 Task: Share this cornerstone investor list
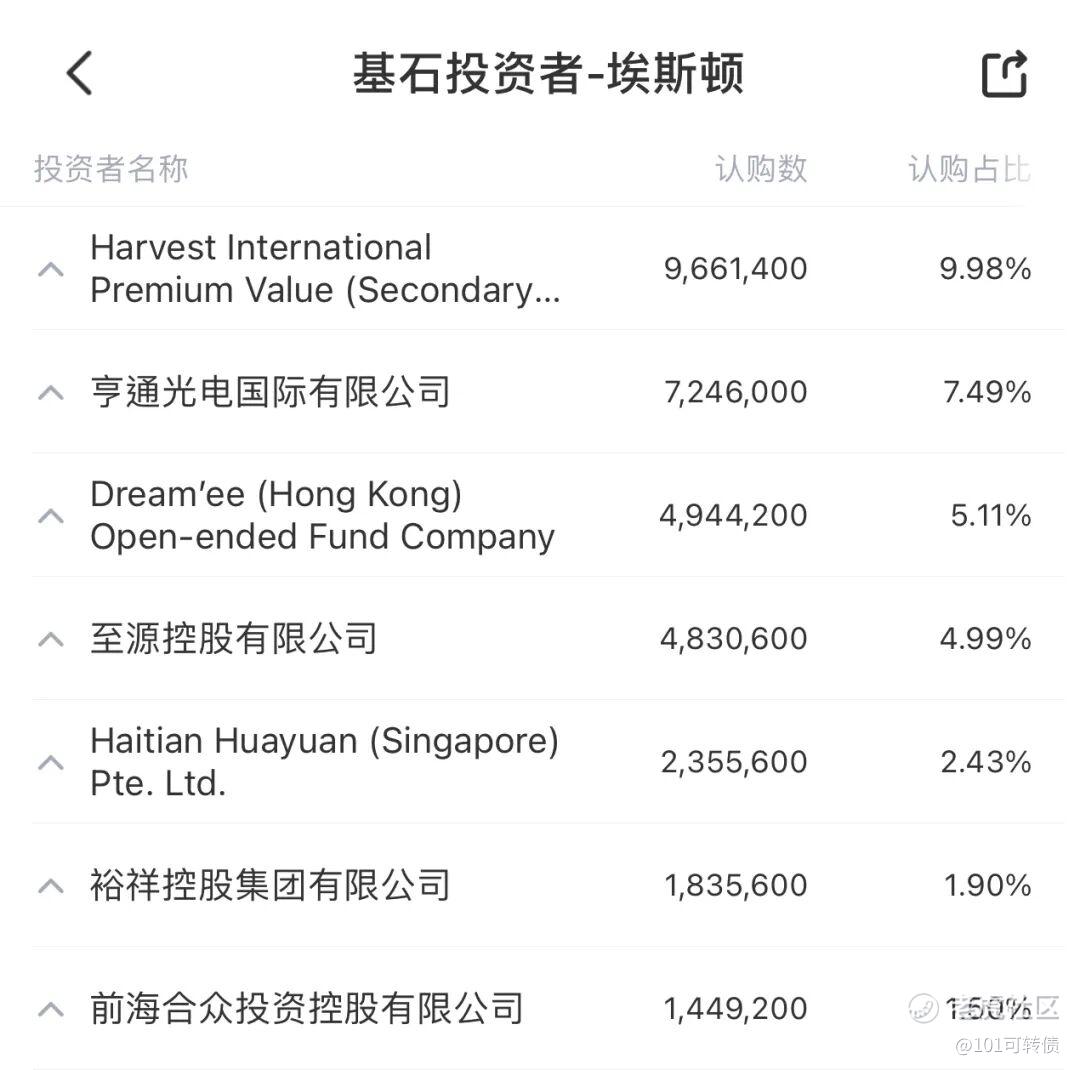tap(1004, 73)
